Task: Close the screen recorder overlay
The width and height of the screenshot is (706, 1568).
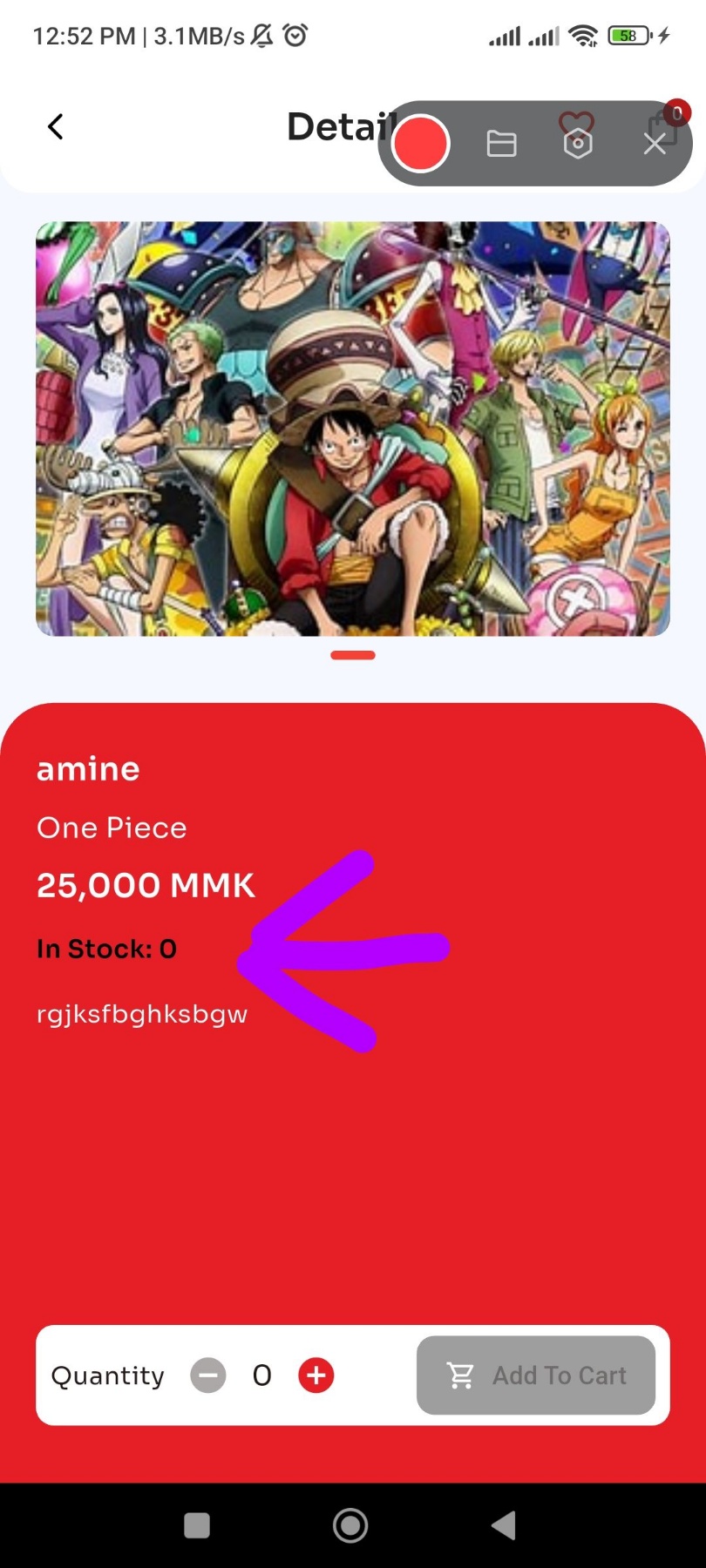Action: tap(655, 144)
